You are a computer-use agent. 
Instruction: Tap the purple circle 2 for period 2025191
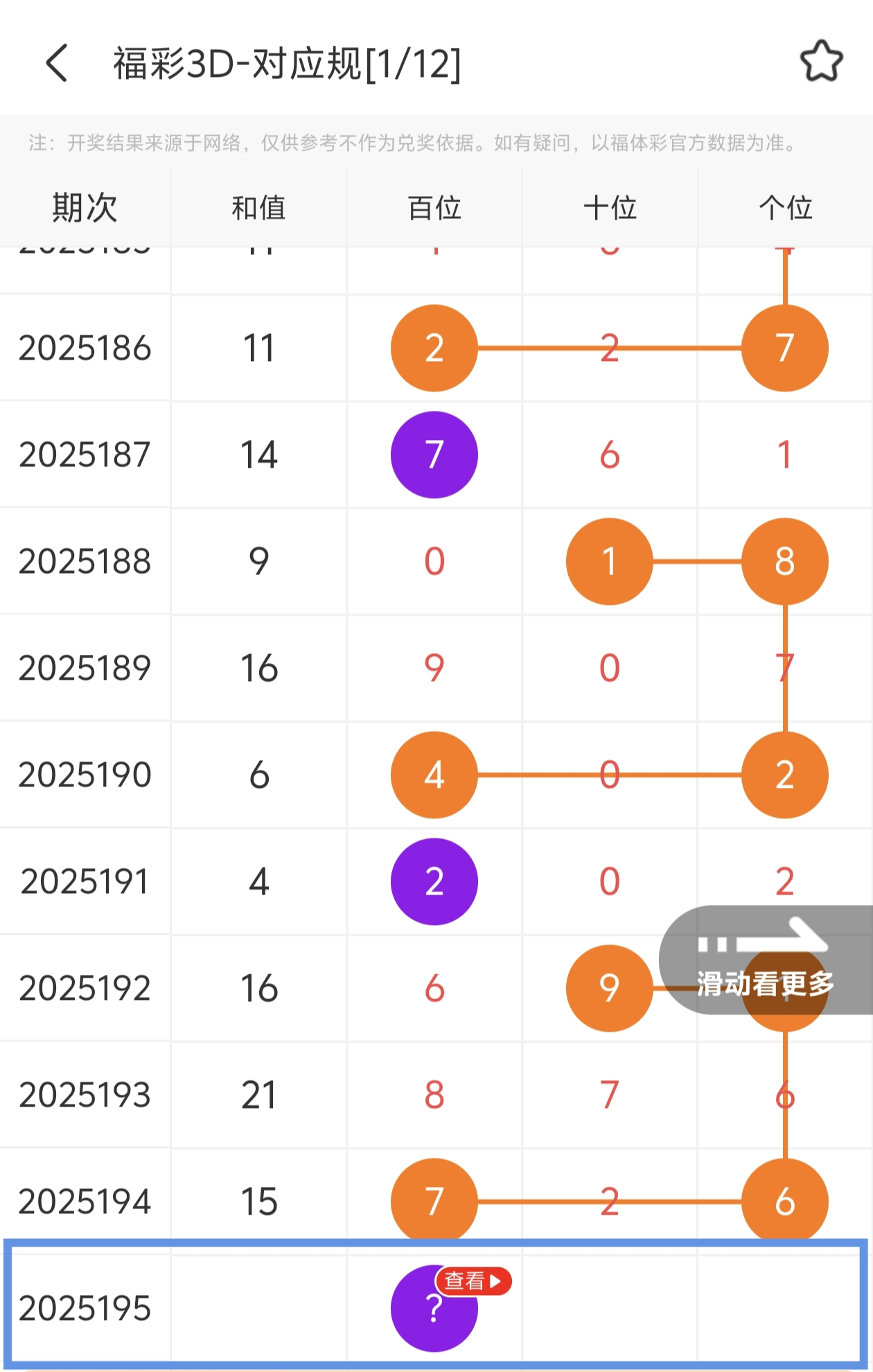tap(433, 881)
